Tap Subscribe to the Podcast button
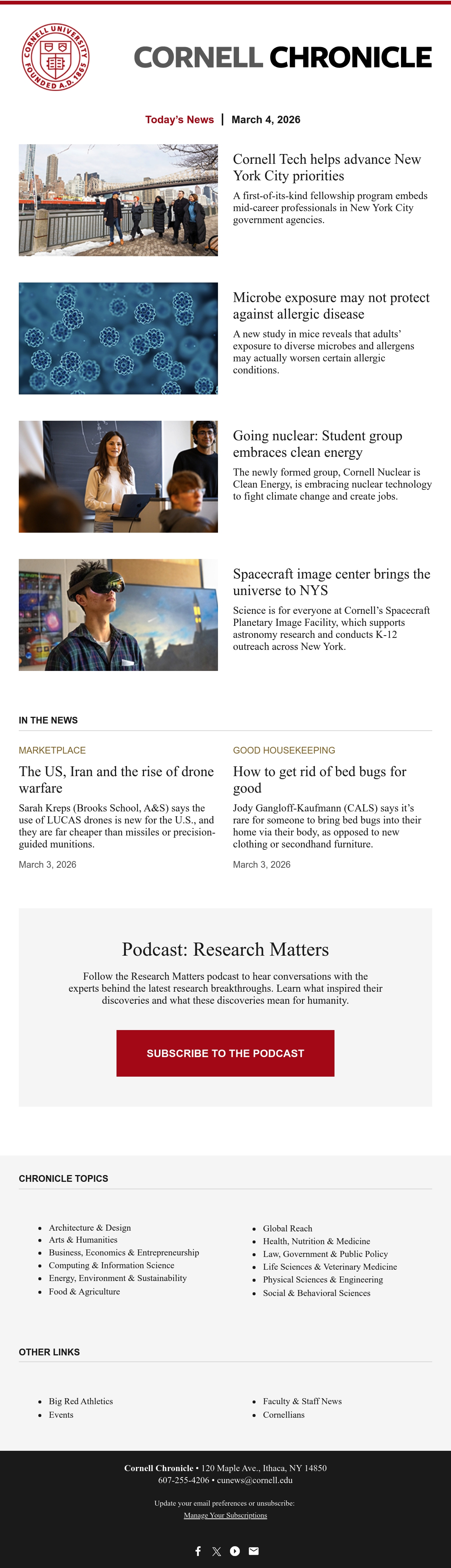The width and height of the screenshot is (451, 1568). pos(225,1053)
